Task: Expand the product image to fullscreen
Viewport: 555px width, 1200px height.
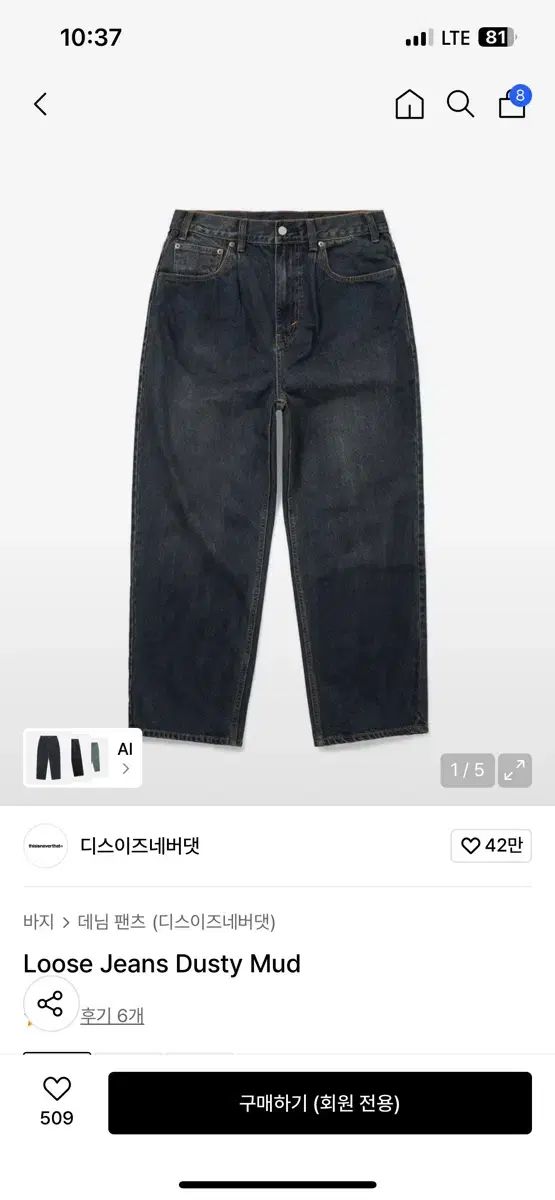Action: pyautogui.click(x=515, y=770)
